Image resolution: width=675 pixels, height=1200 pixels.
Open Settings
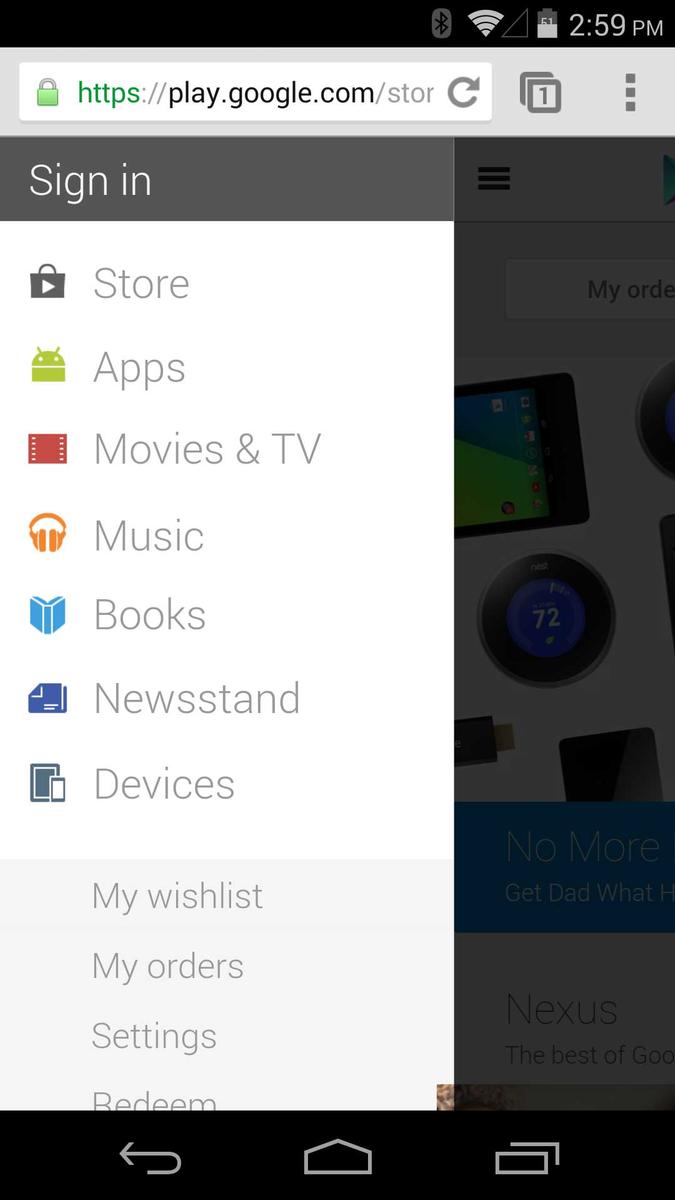tap(227, 1036)
